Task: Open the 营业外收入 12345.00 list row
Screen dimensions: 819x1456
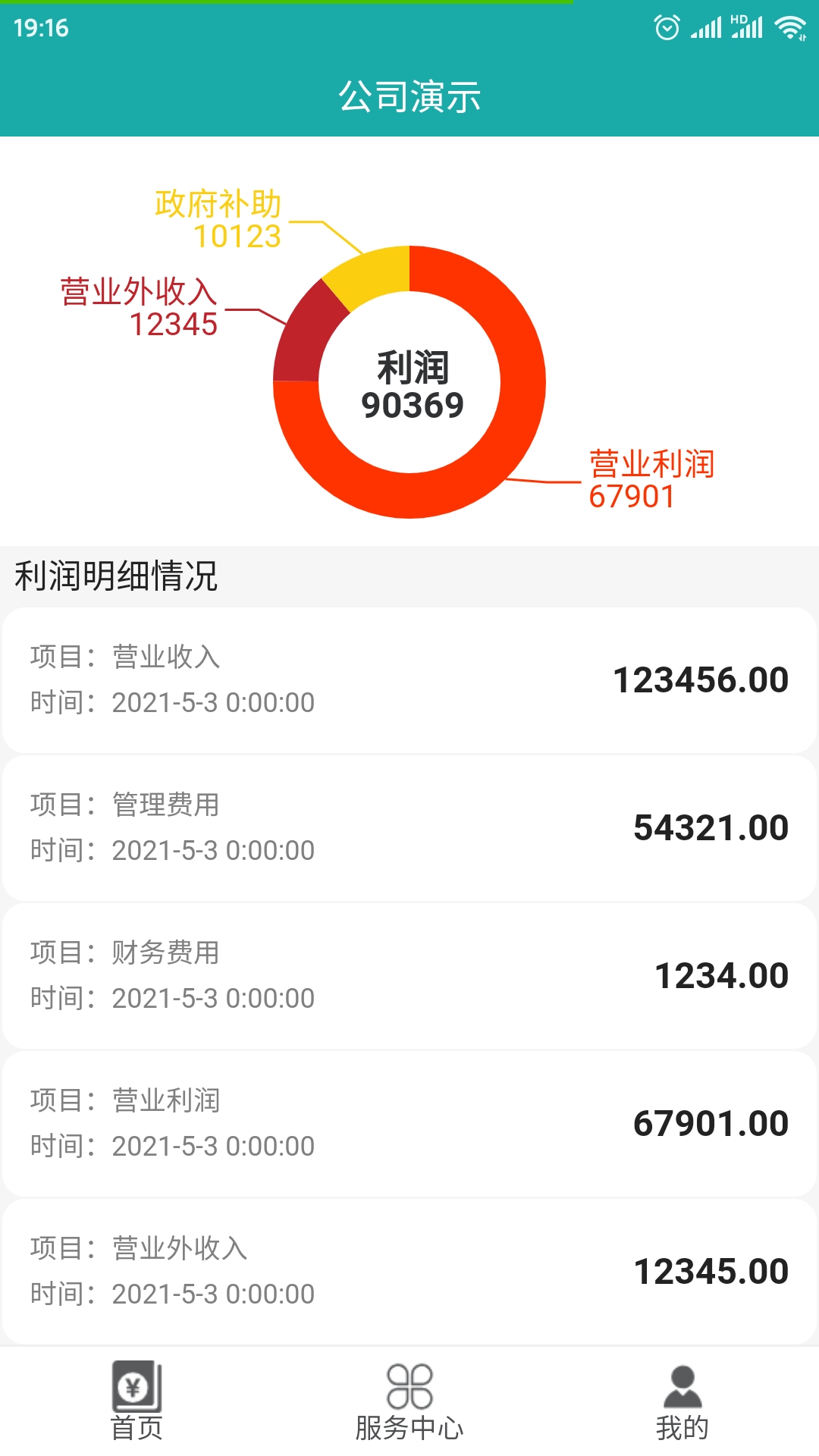Action: (x=409, y=1271)
